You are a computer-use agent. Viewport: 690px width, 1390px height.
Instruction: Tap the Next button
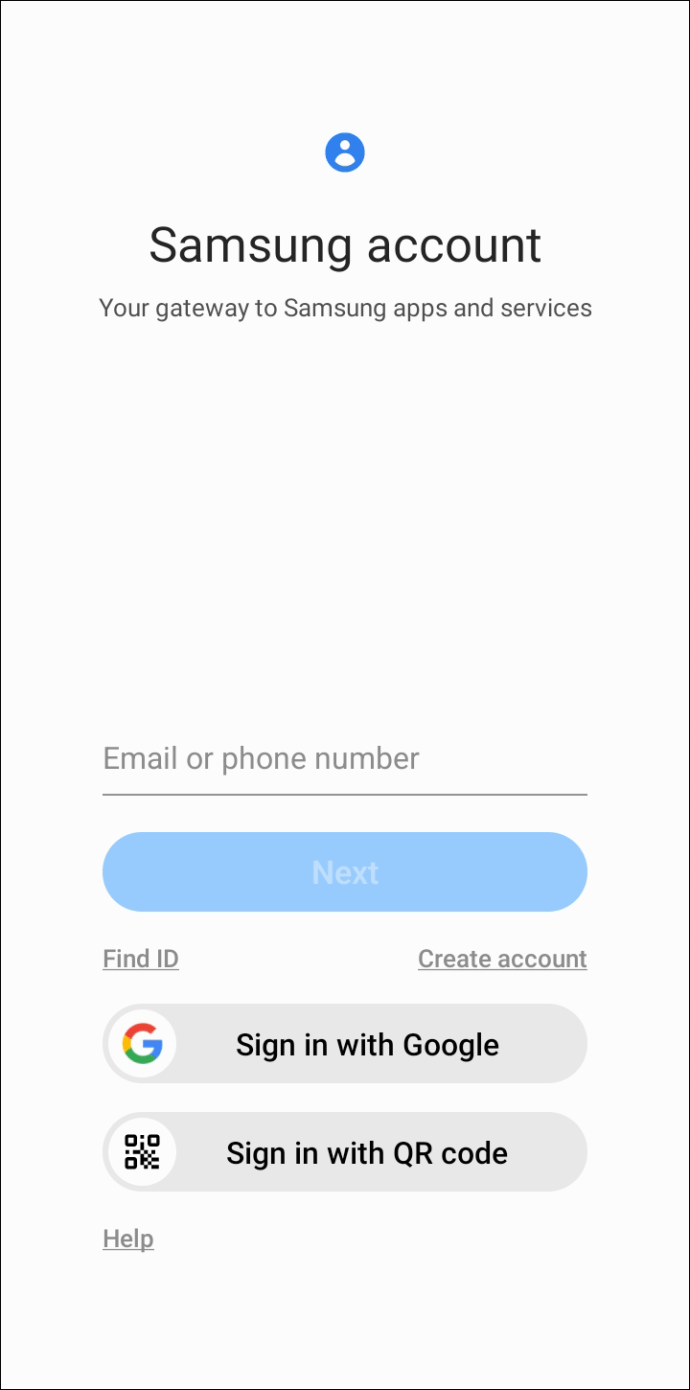coord(344,872)
